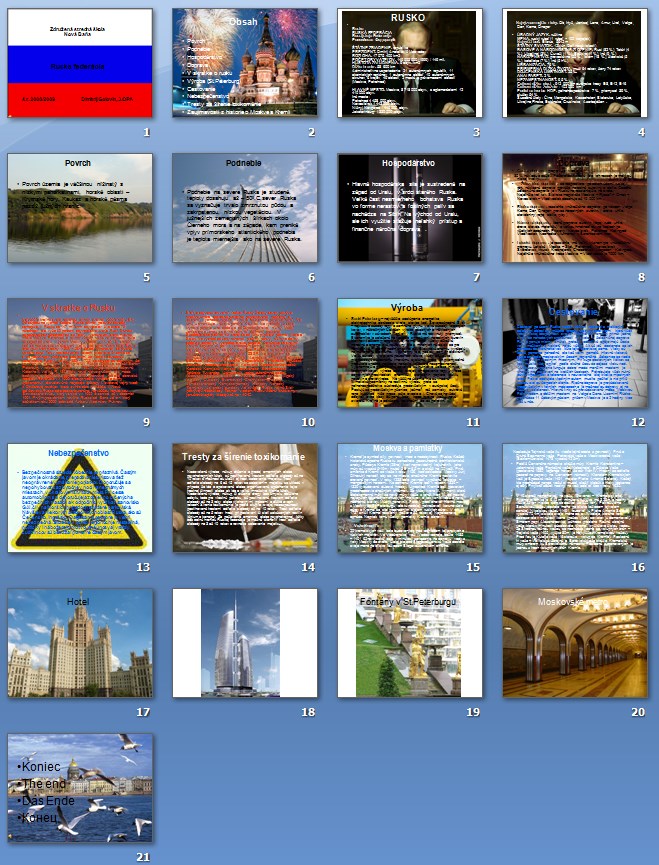Open slide 20 showing the metro station

[x=575, y=643]
